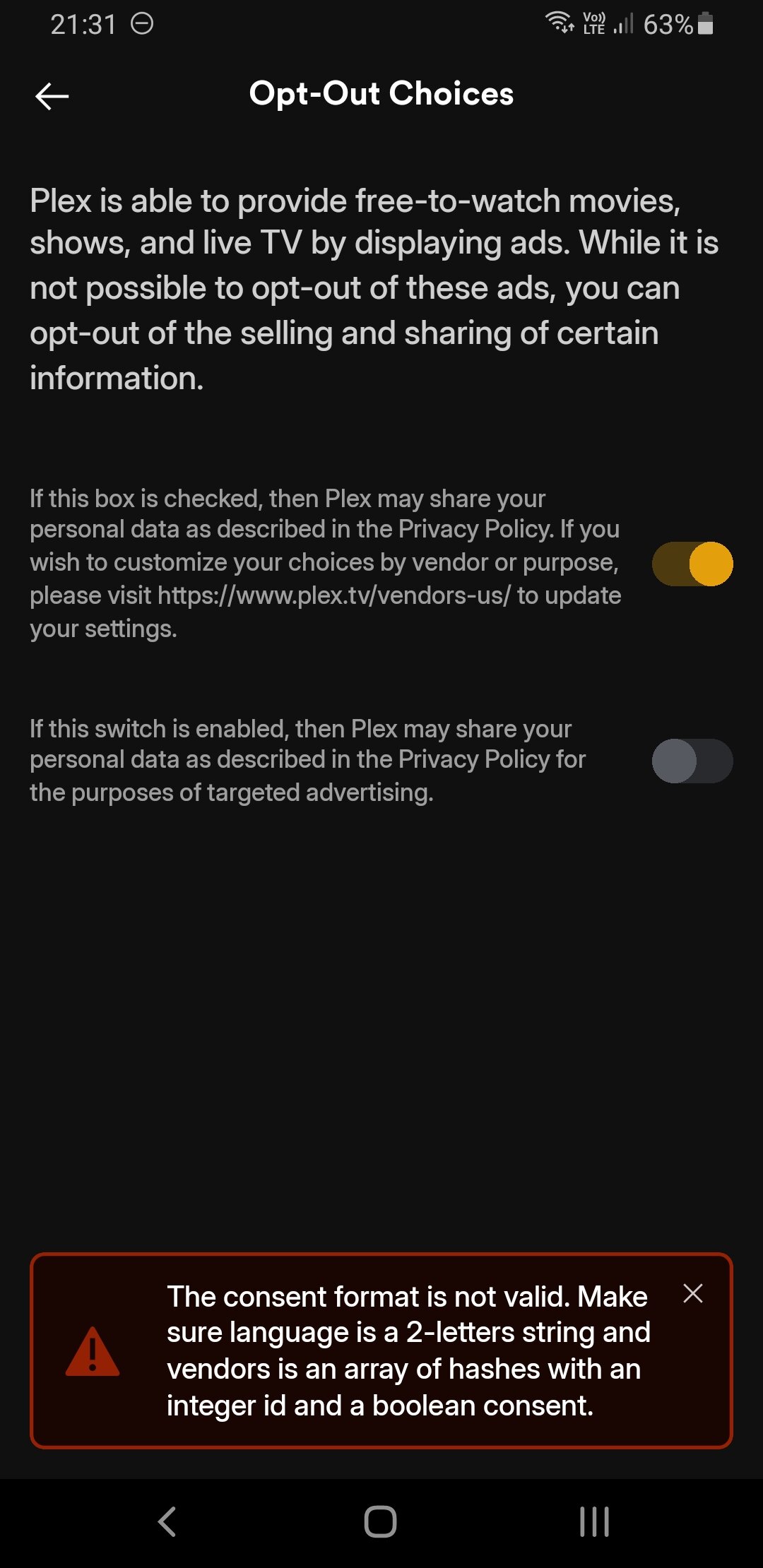Screen dimensions: 763x1568
Task: Tap the system home button
Action: (380, 1521)
